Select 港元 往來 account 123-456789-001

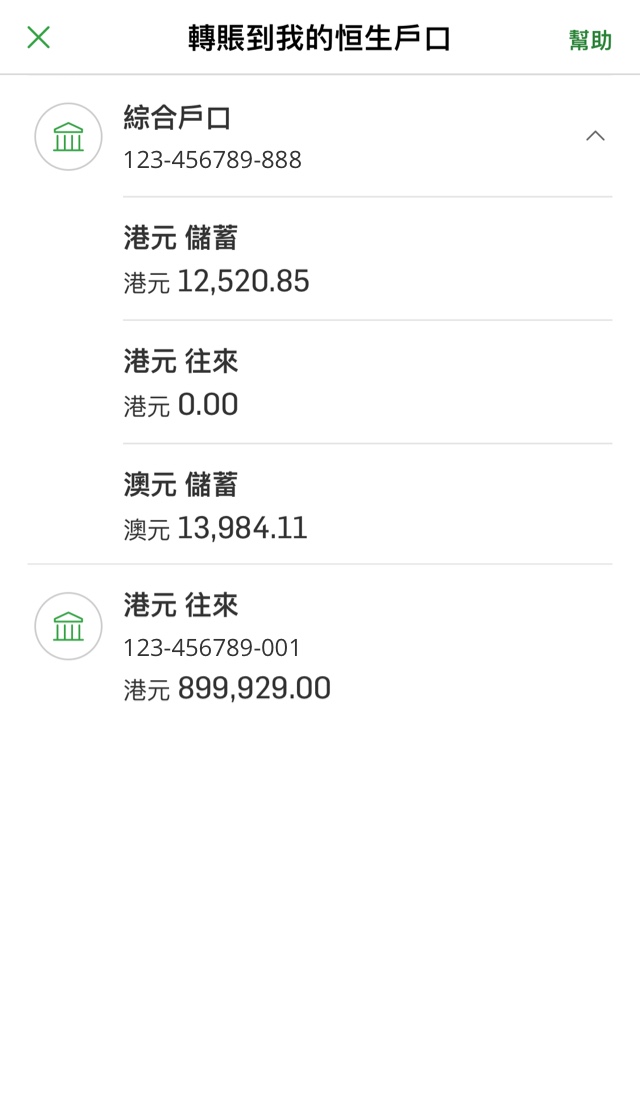coord(320,647)
